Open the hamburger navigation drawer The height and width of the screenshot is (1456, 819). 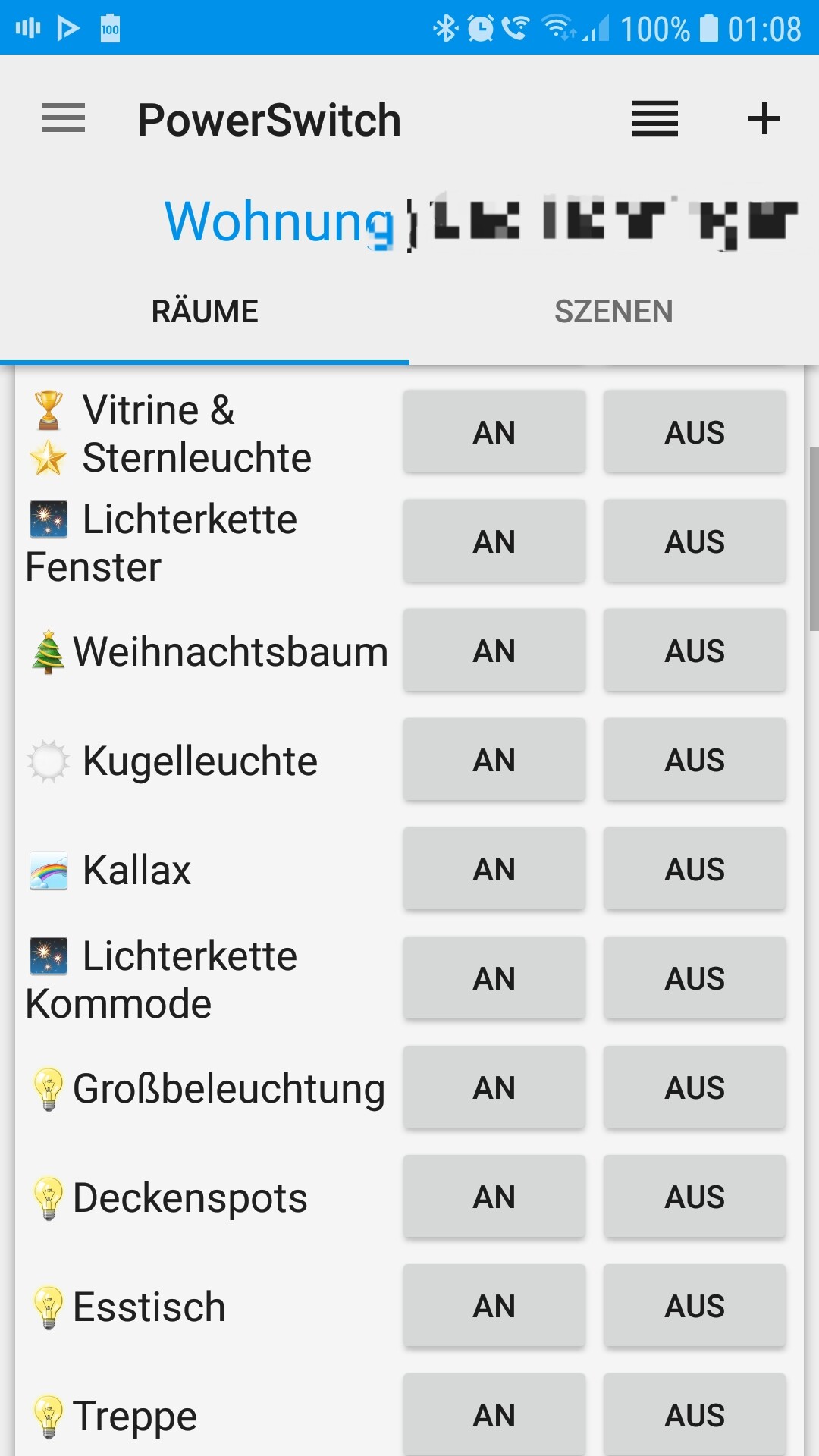pyautogui.click(x=64, y=118)
